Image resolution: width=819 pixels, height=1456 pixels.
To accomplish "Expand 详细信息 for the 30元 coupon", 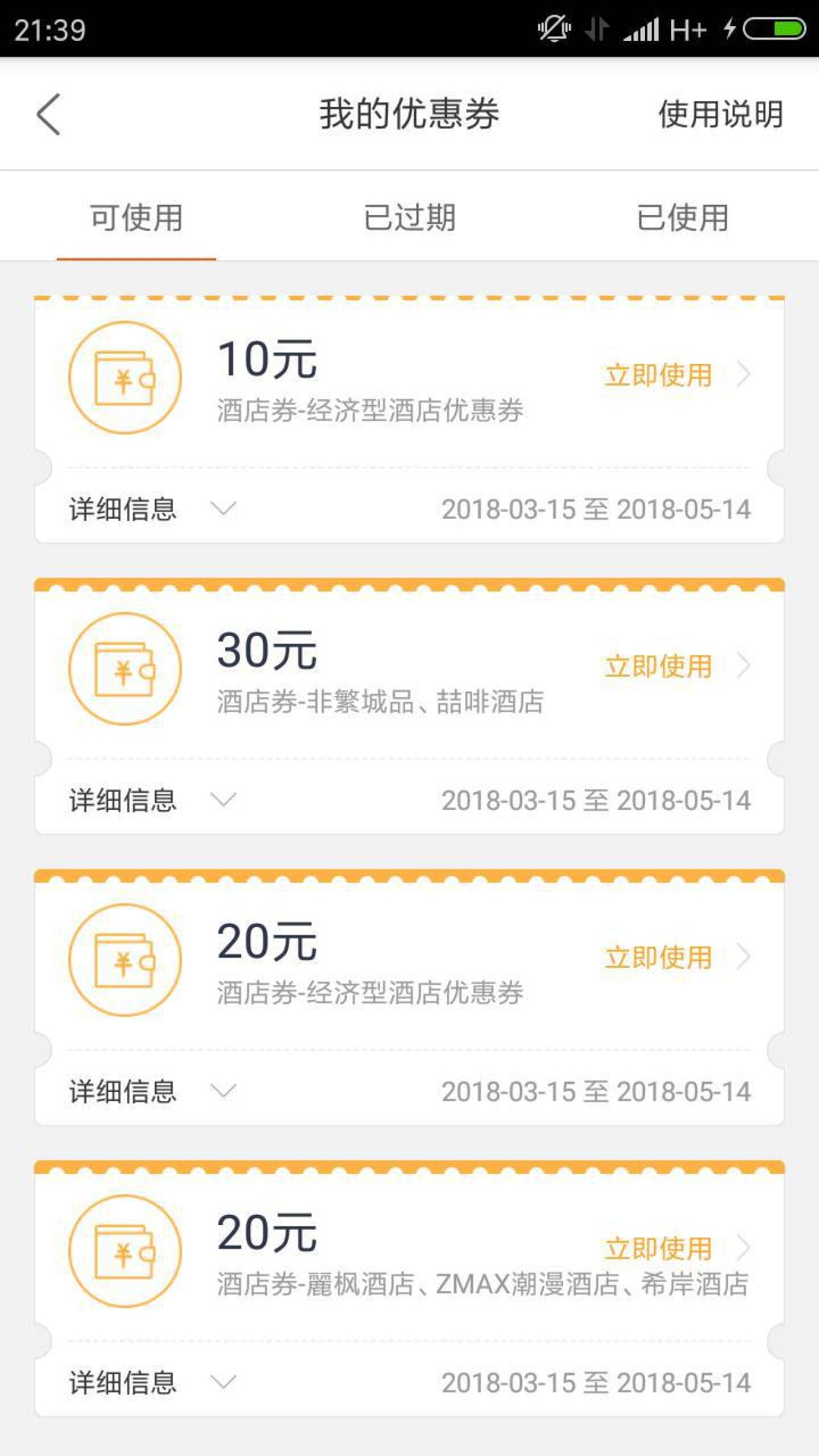I will click(x=152, y=800).
